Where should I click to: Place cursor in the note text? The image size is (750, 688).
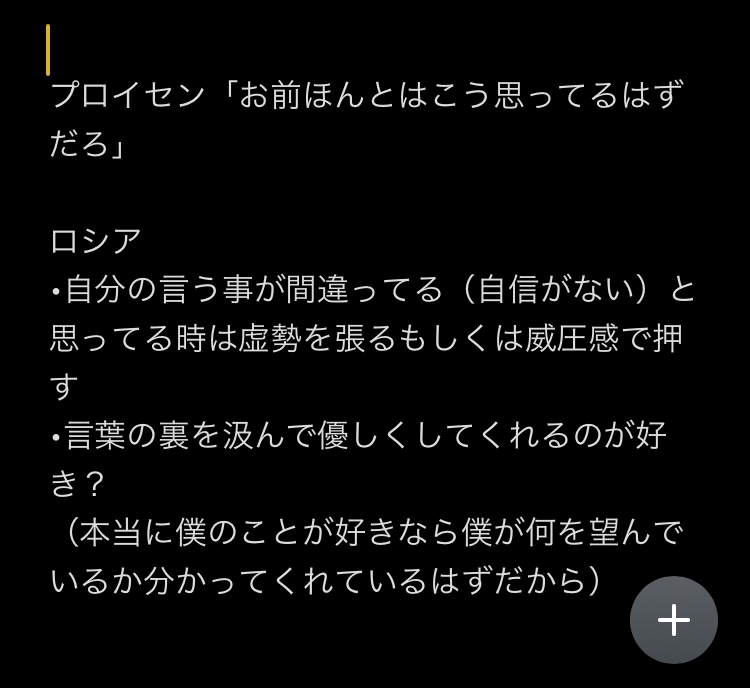click(x=370, y=340)
